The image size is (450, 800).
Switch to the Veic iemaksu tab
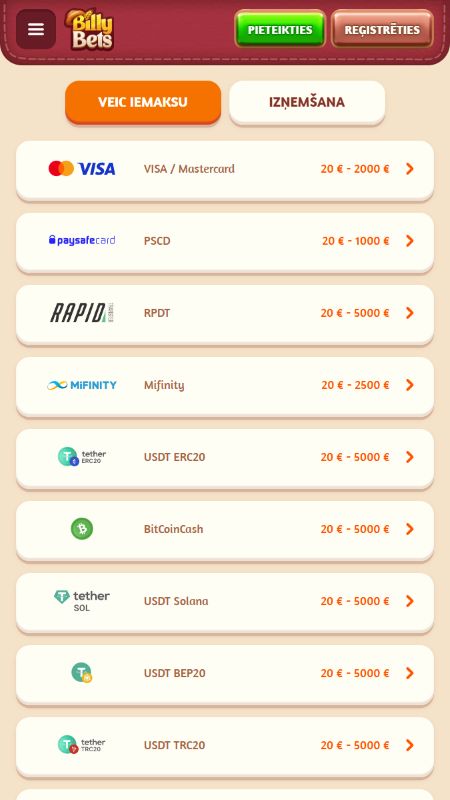coord(143,102)
